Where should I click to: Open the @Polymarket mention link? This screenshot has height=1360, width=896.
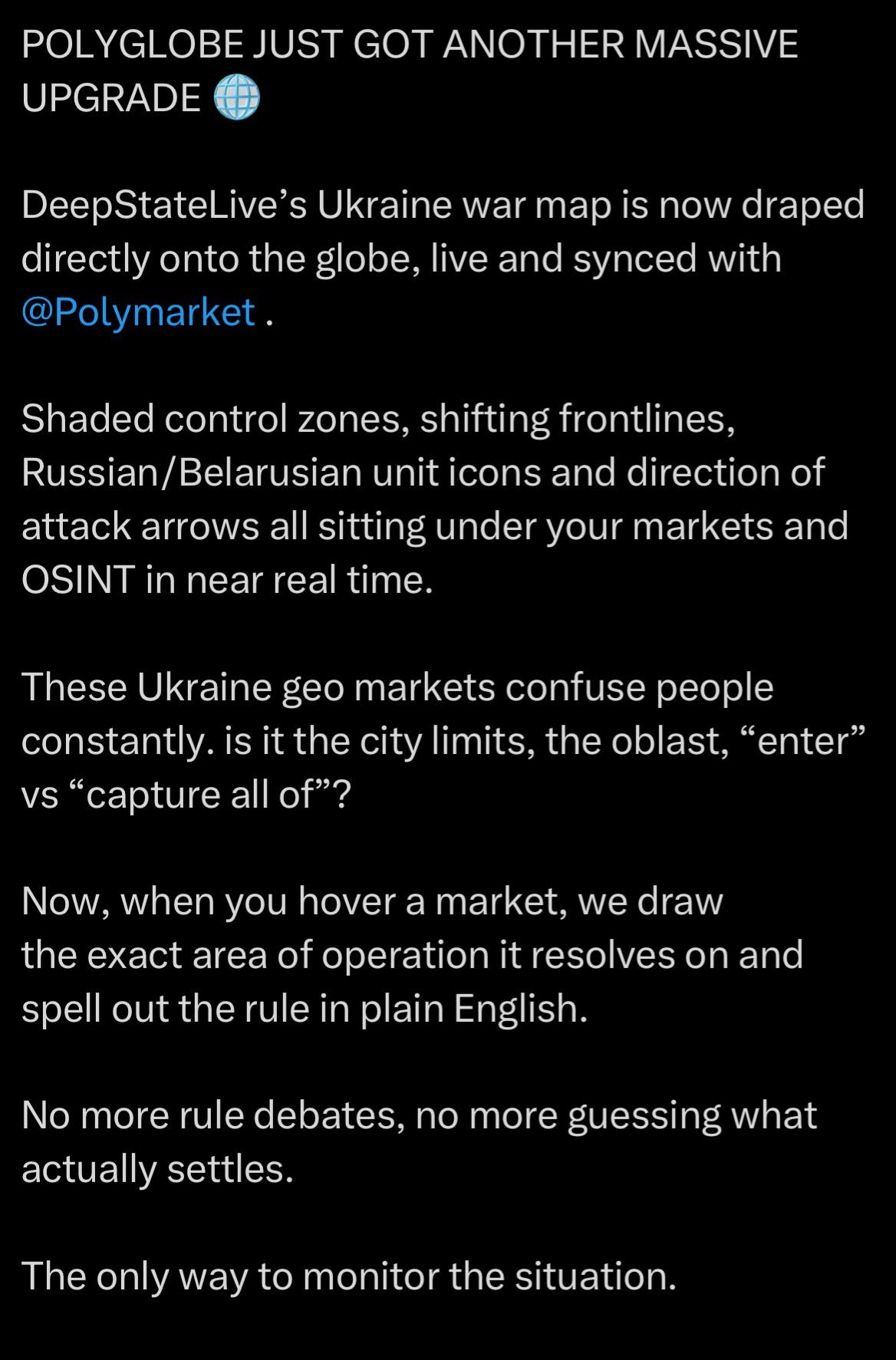coord(138,312)
